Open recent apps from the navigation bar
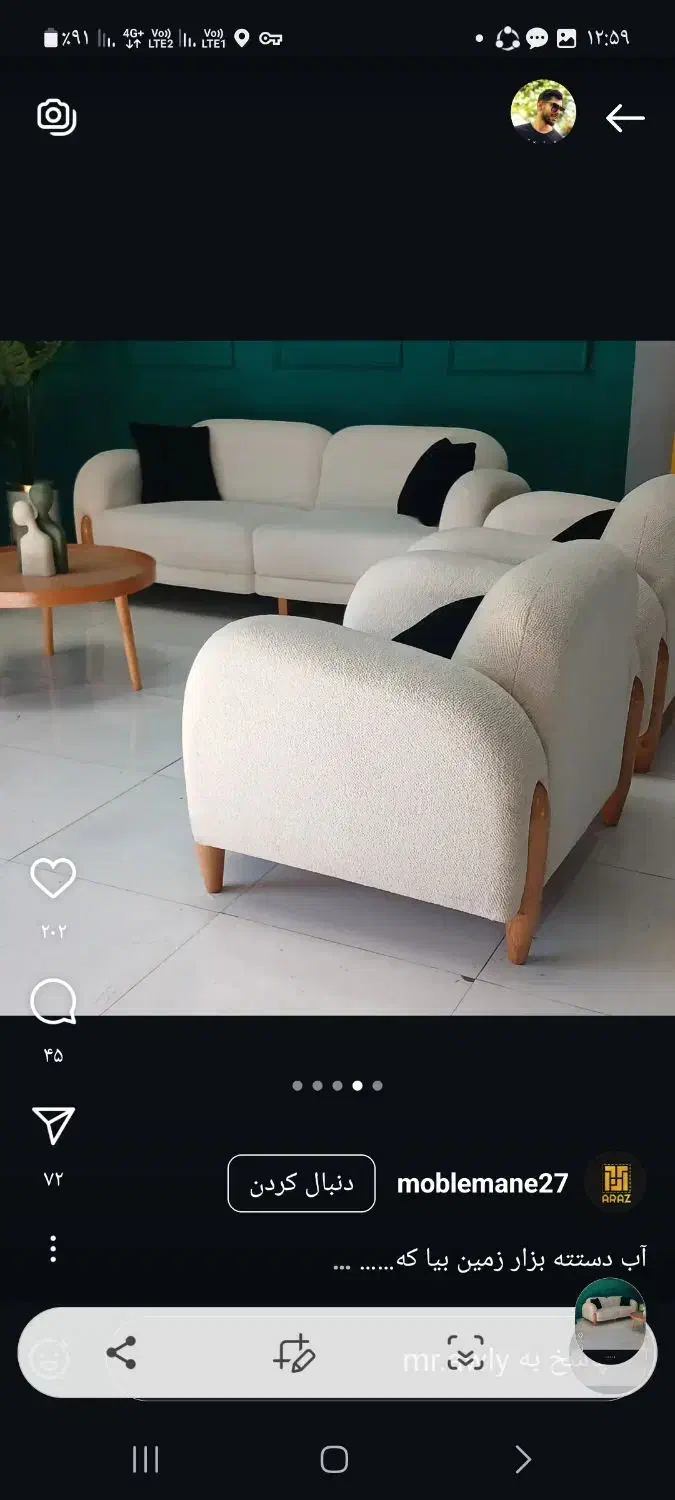675x1500 pixels. 146,1460
